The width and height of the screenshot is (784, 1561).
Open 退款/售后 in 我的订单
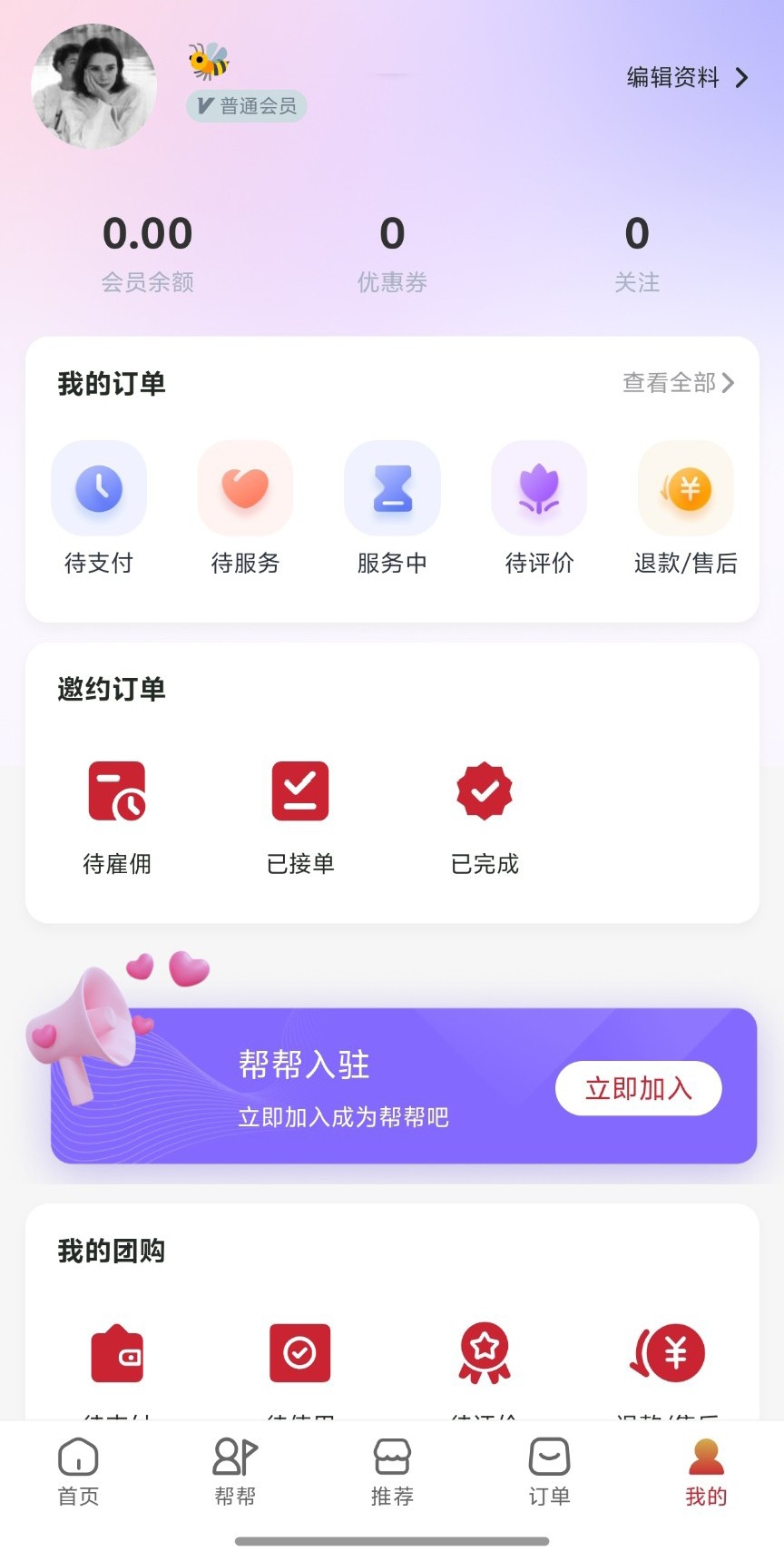coord(685,508)
